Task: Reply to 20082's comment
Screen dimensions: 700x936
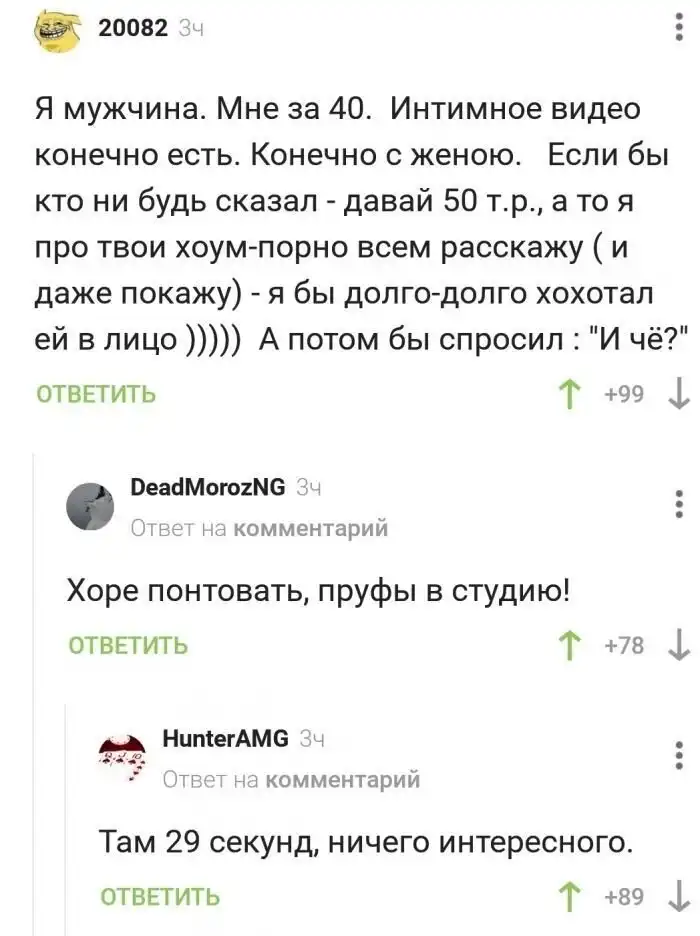Action: tap(96, 393)
